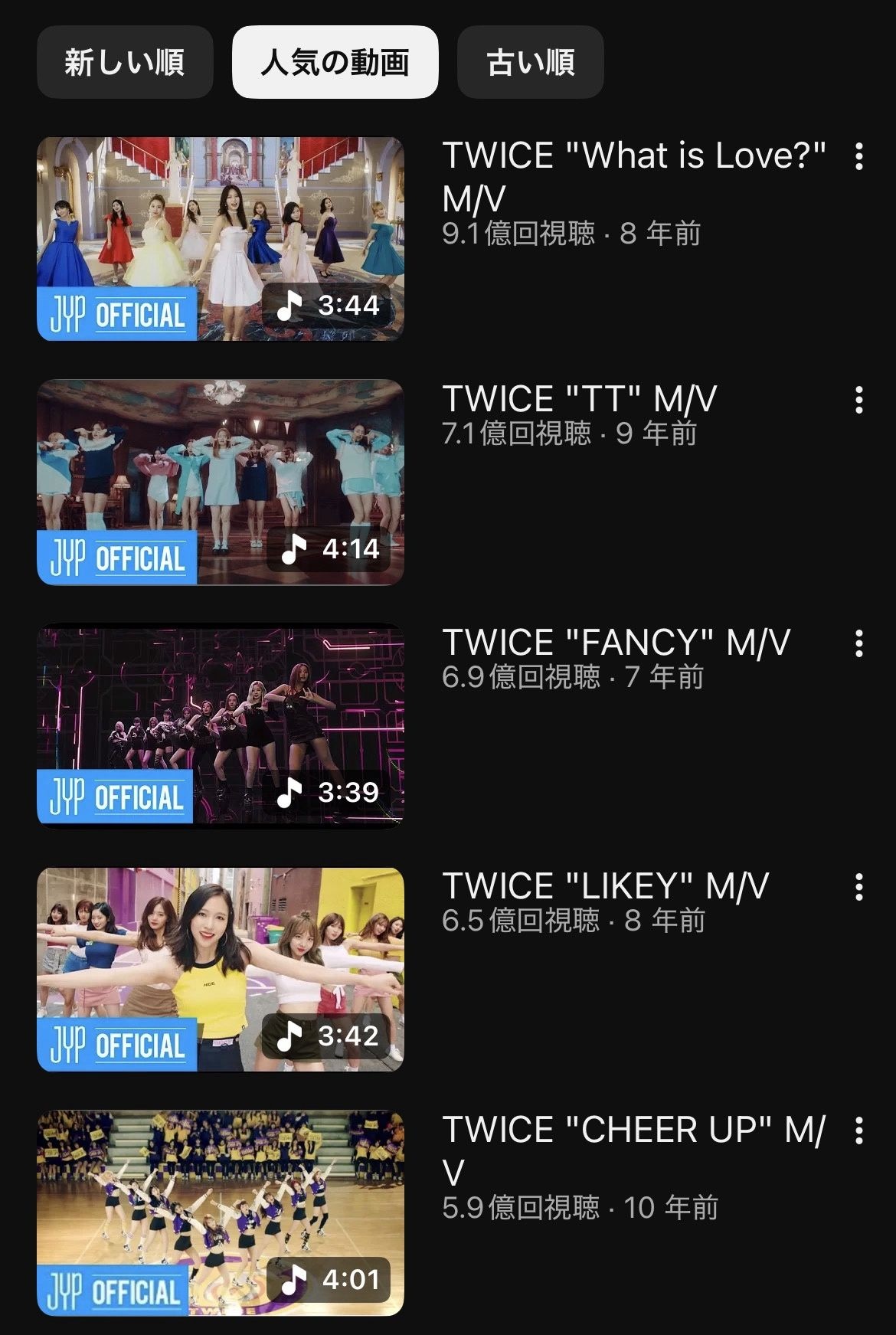Screen dimensions: 896x1335
Task: Open options menu for "LIKEY" video
Action: 858,887
